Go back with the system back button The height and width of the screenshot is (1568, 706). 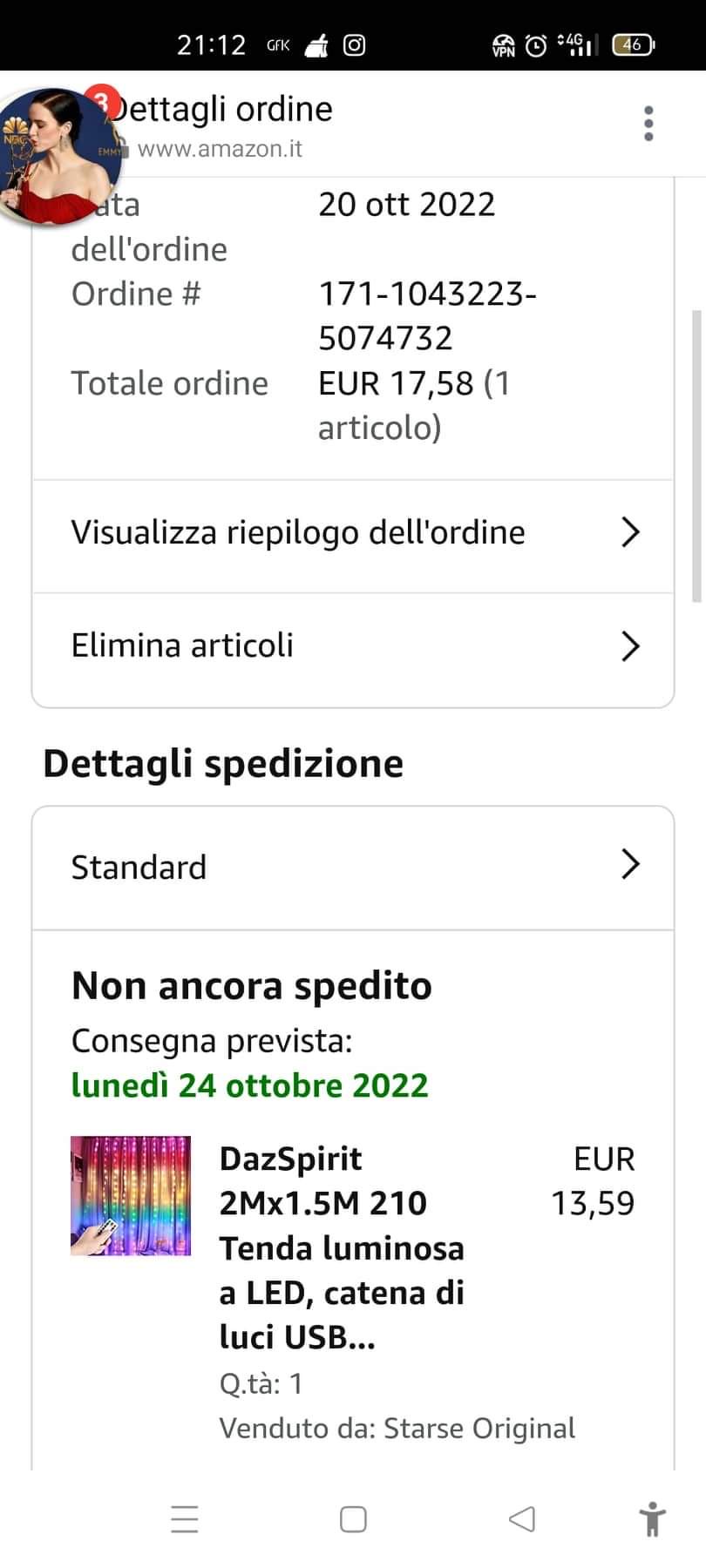[521, 1519]
